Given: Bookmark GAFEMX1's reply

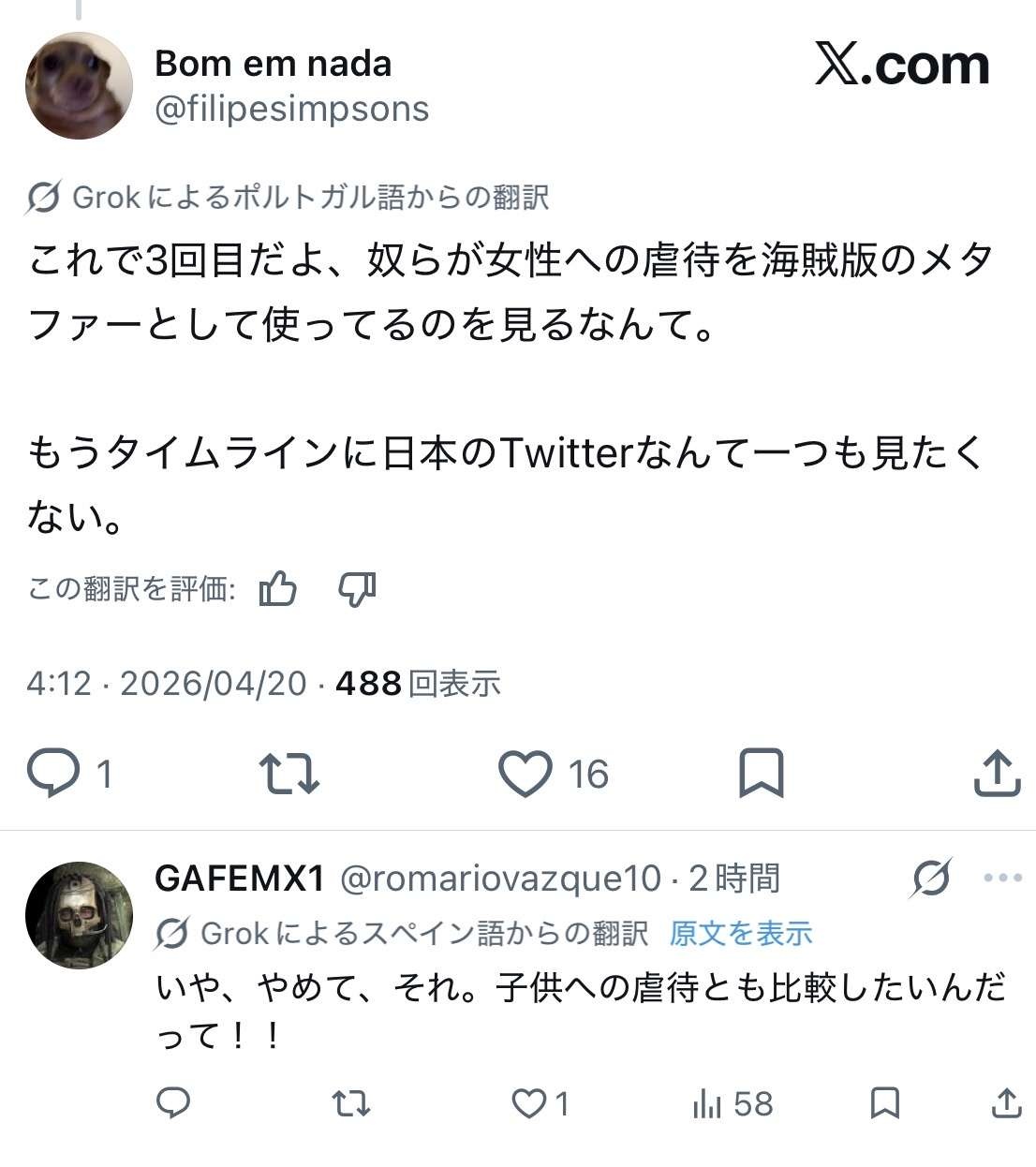Looking at the screenshot, I should click(x=884, y=1103).
